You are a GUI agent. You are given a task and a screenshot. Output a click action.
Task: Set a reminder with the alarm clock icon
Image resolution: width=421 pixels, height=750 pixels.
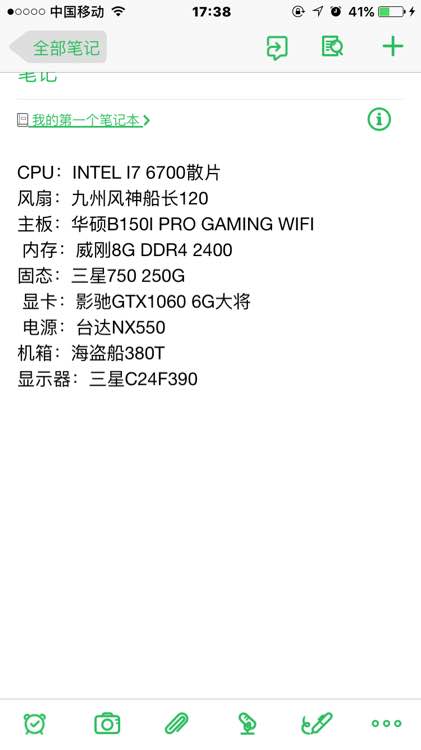click(x=35, y=723)
